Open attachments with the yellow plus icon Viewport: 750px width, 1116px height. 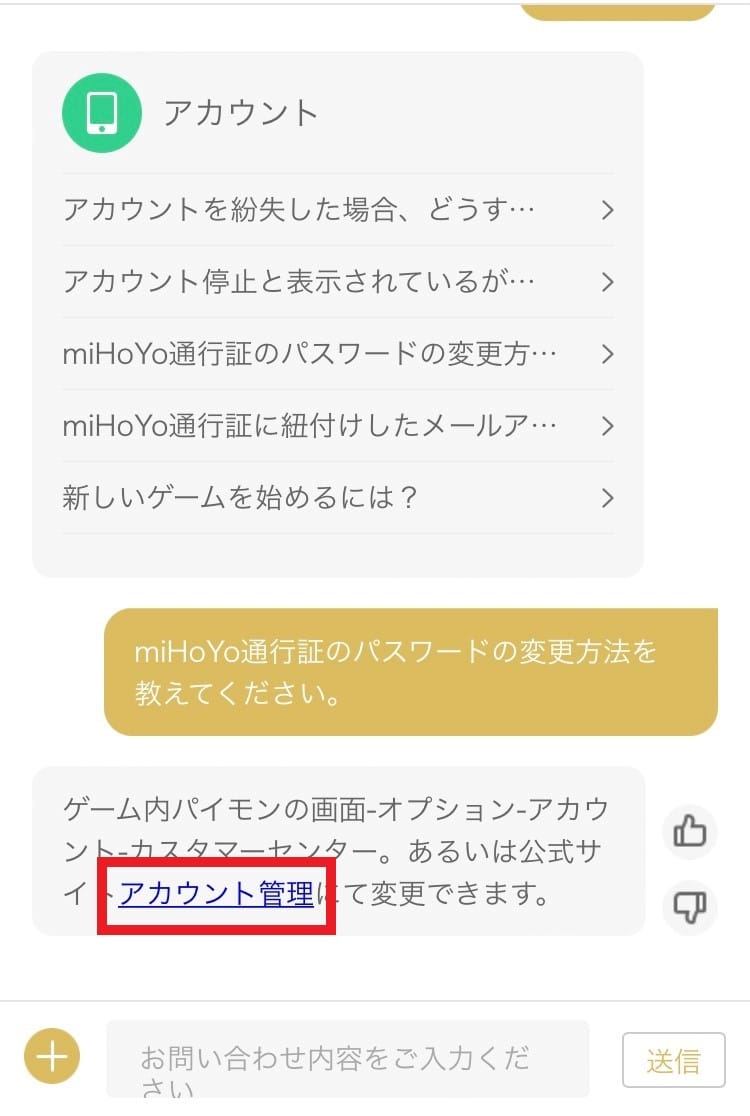[x=52, y=1055]
